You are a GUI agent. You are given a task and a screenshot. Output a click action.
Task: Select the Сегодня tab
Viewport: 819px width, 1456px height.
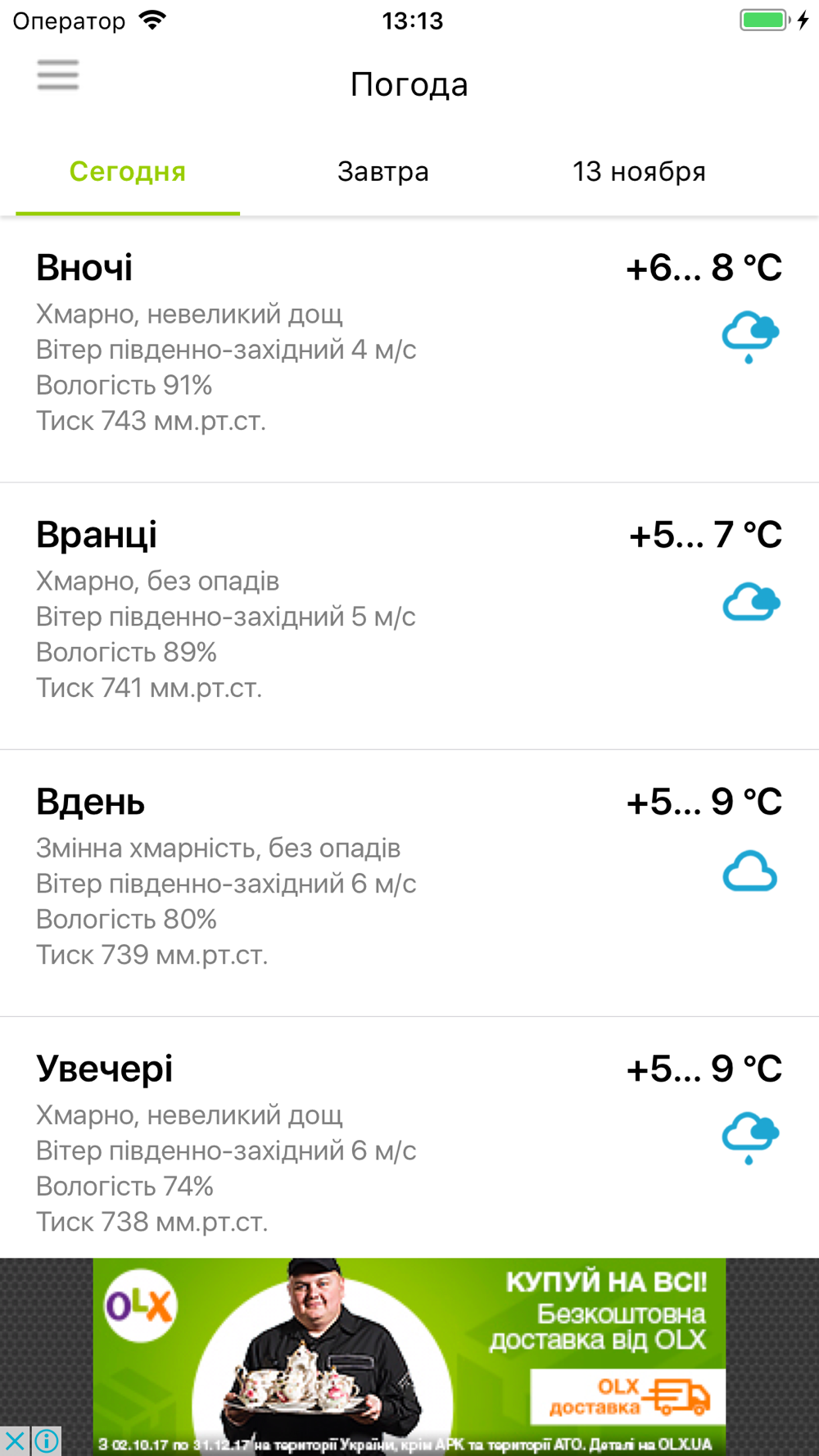pos(128,171)
